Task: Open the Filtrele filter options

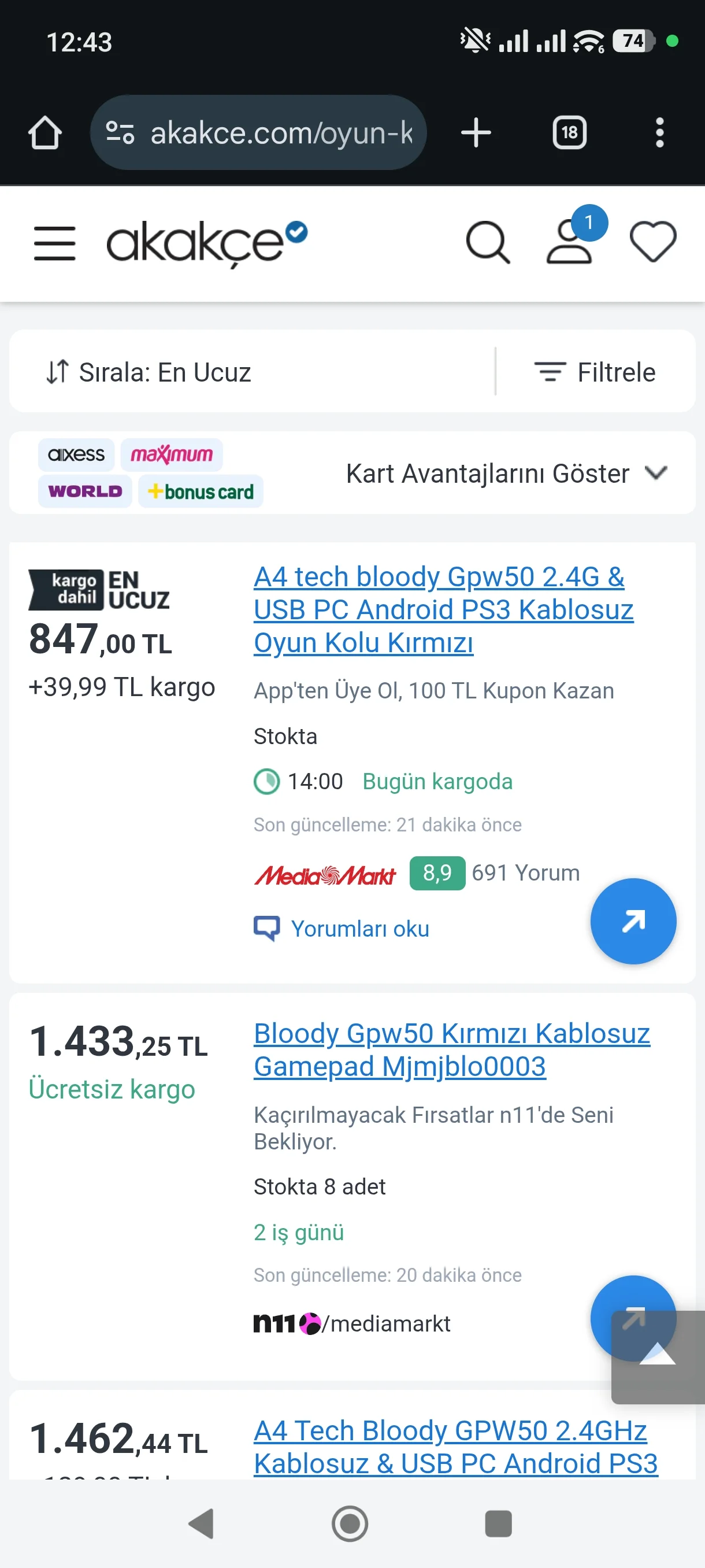Action: [x=595, y=372]
